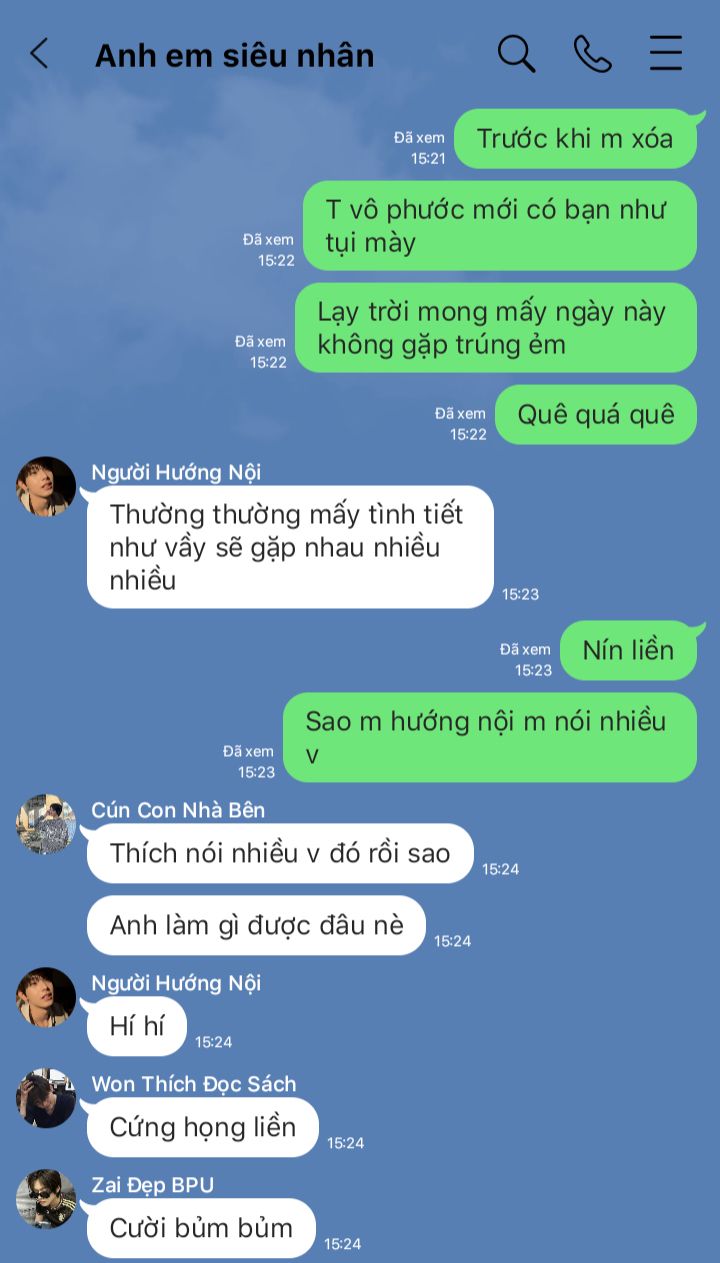
Task: Open Người Hướng Nội's avatar beside "Hí hí"
Action: pos(46,997)
